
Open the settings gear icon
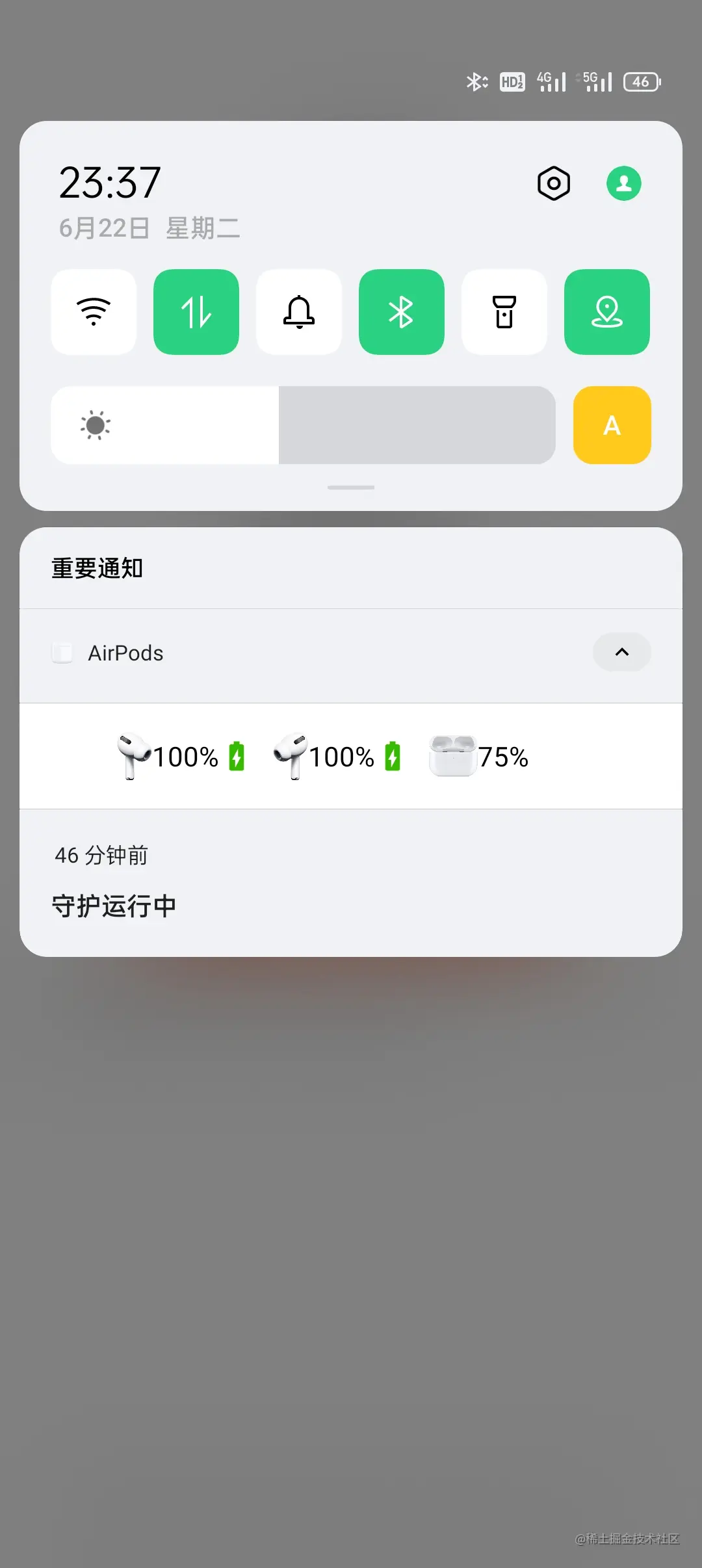click(554, 183)
